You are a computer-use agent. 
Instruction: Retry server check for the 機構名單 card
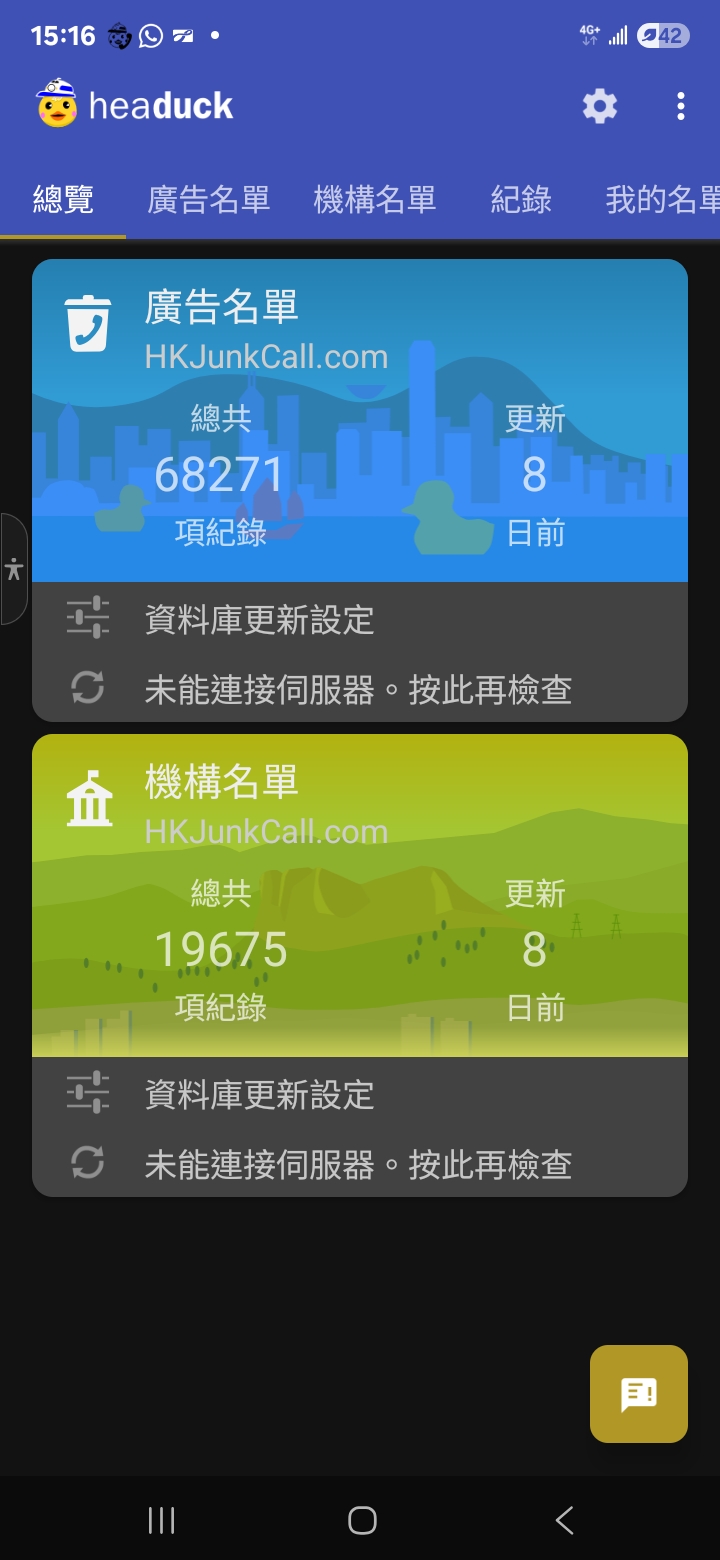tap(357, 1164)
